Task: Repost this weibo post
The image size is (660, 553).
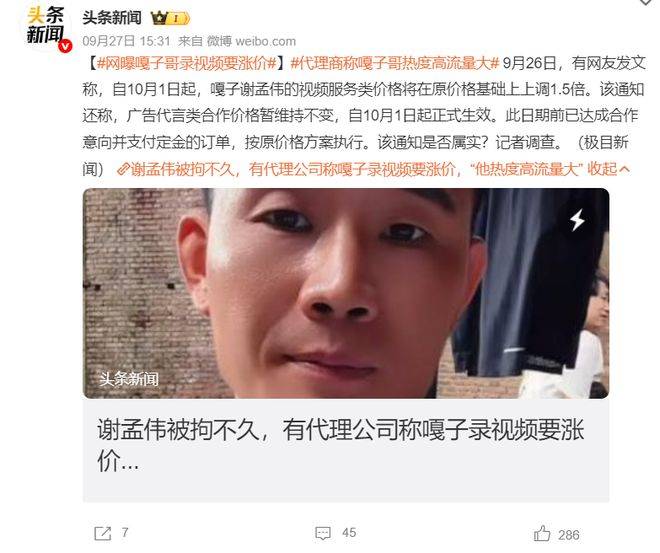Action: (110, 533)
